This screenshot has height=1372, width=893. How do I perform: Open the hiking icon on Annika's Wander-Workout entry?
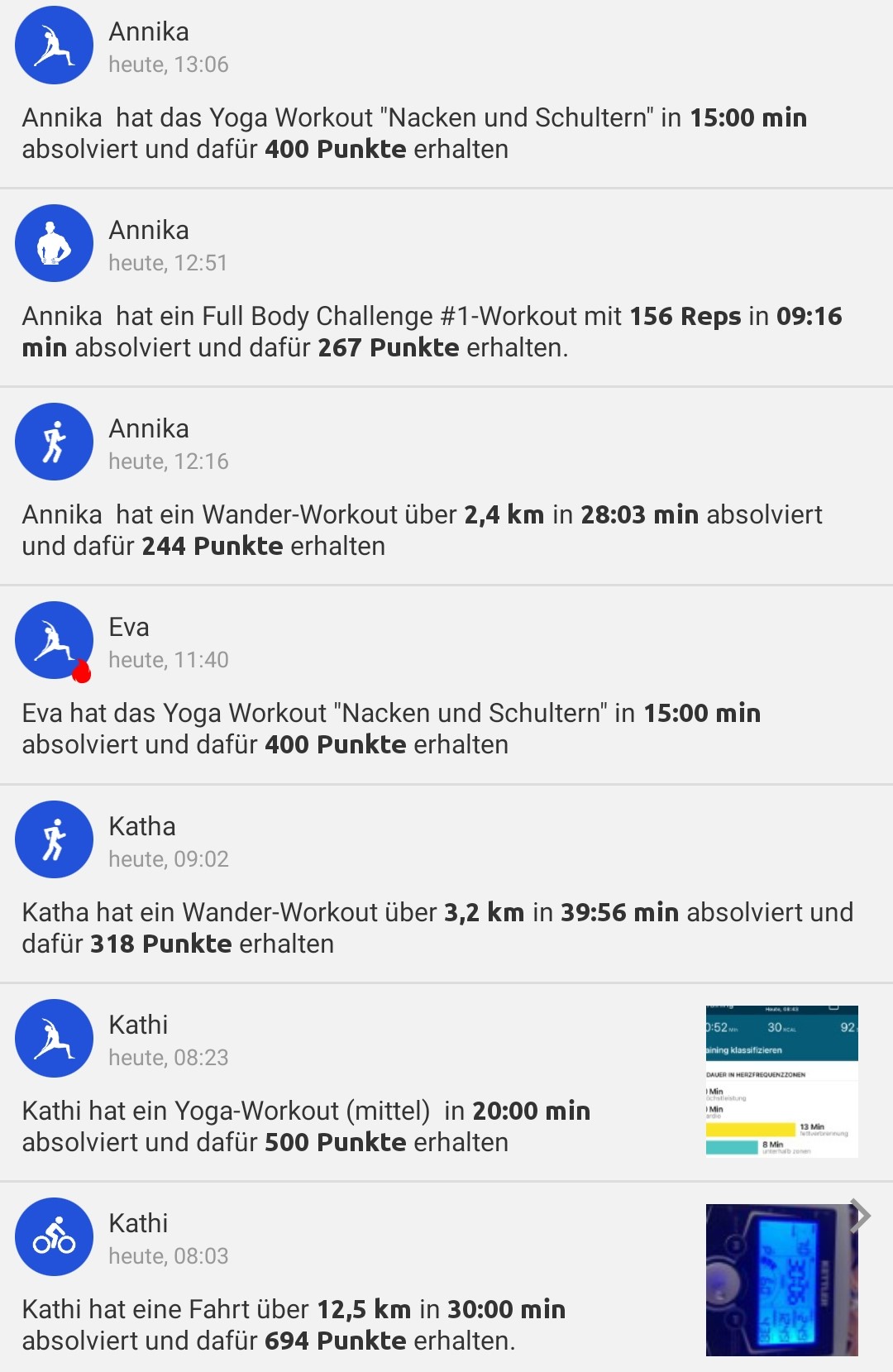coord(54,442)
